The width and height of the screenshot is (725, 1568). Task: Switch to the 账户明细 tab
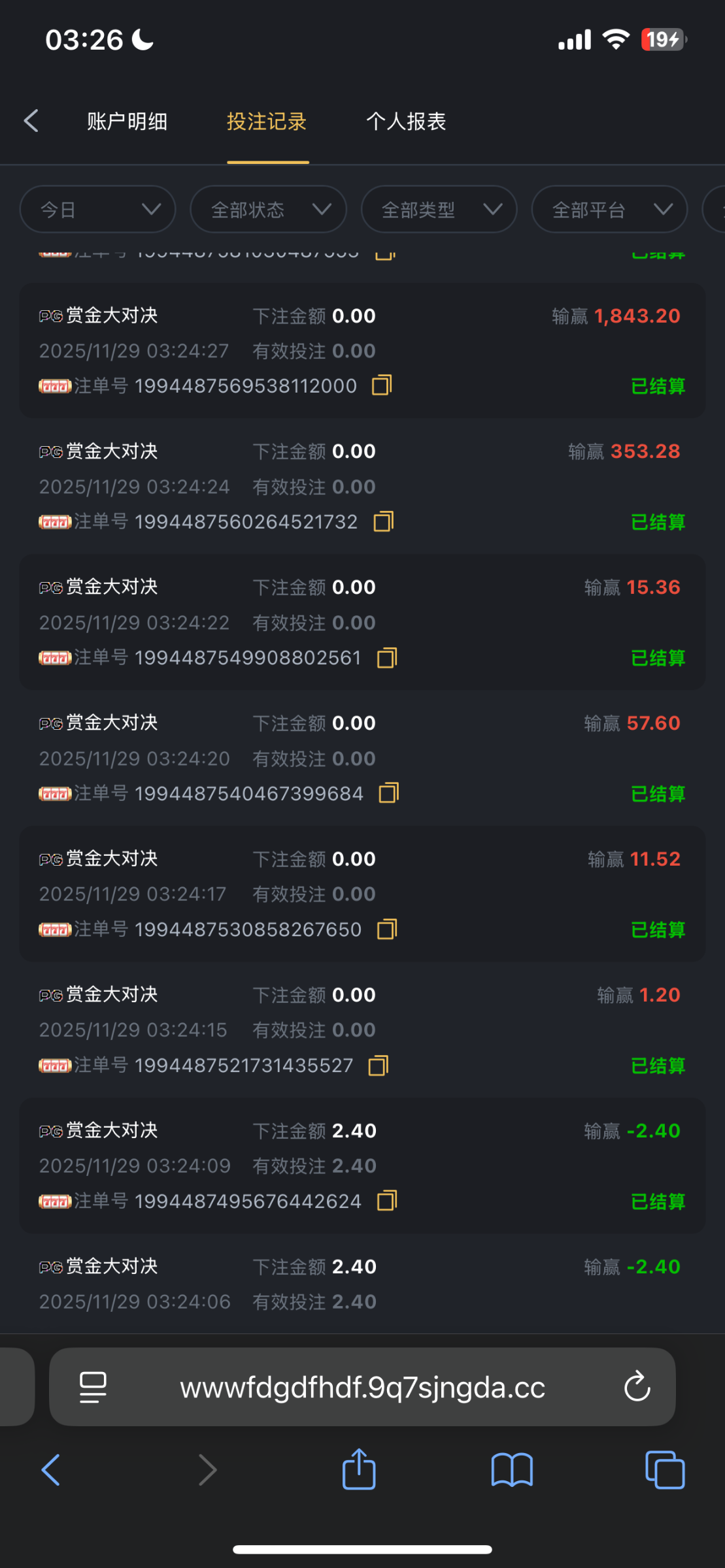[x=127, y=122]
